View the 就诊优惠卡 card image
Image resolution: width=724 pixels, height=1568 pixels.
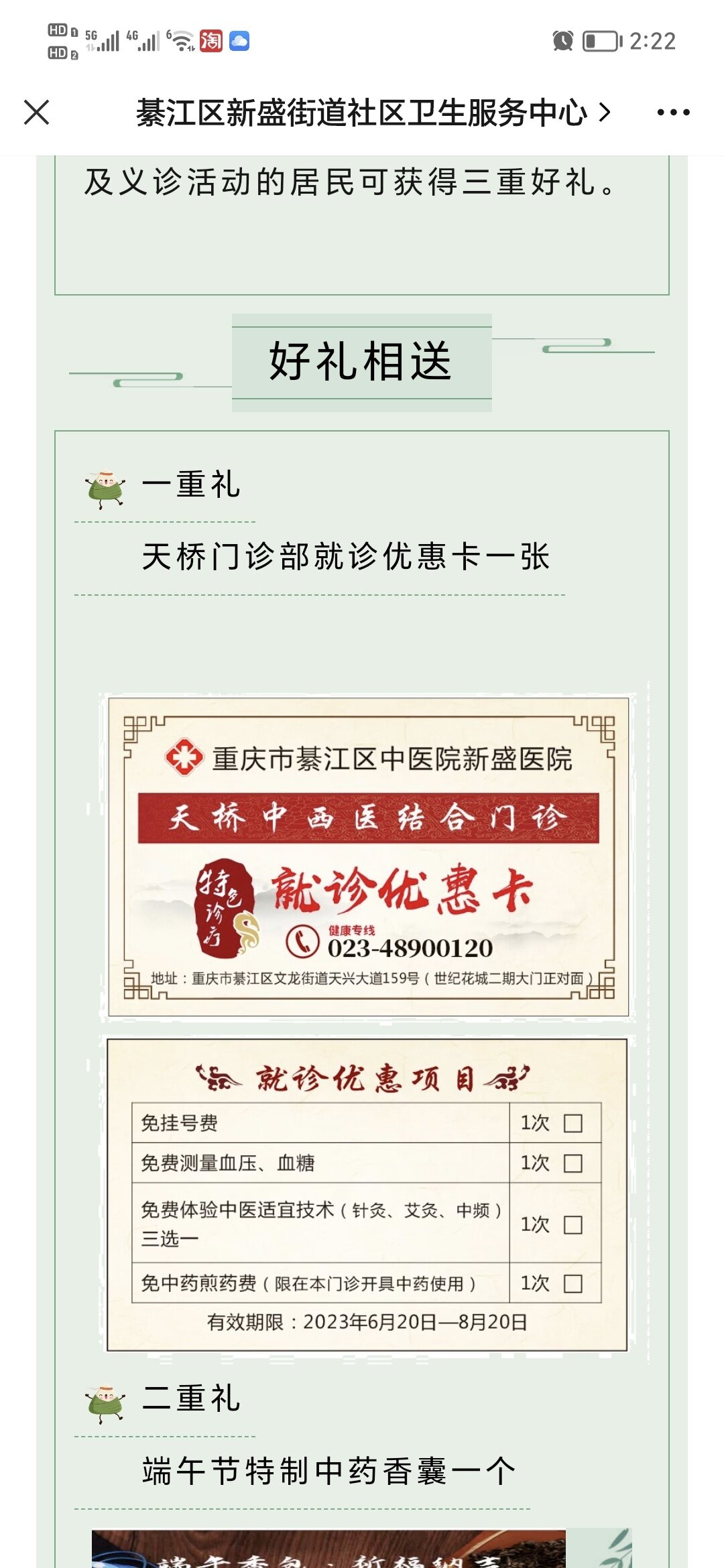368,857
